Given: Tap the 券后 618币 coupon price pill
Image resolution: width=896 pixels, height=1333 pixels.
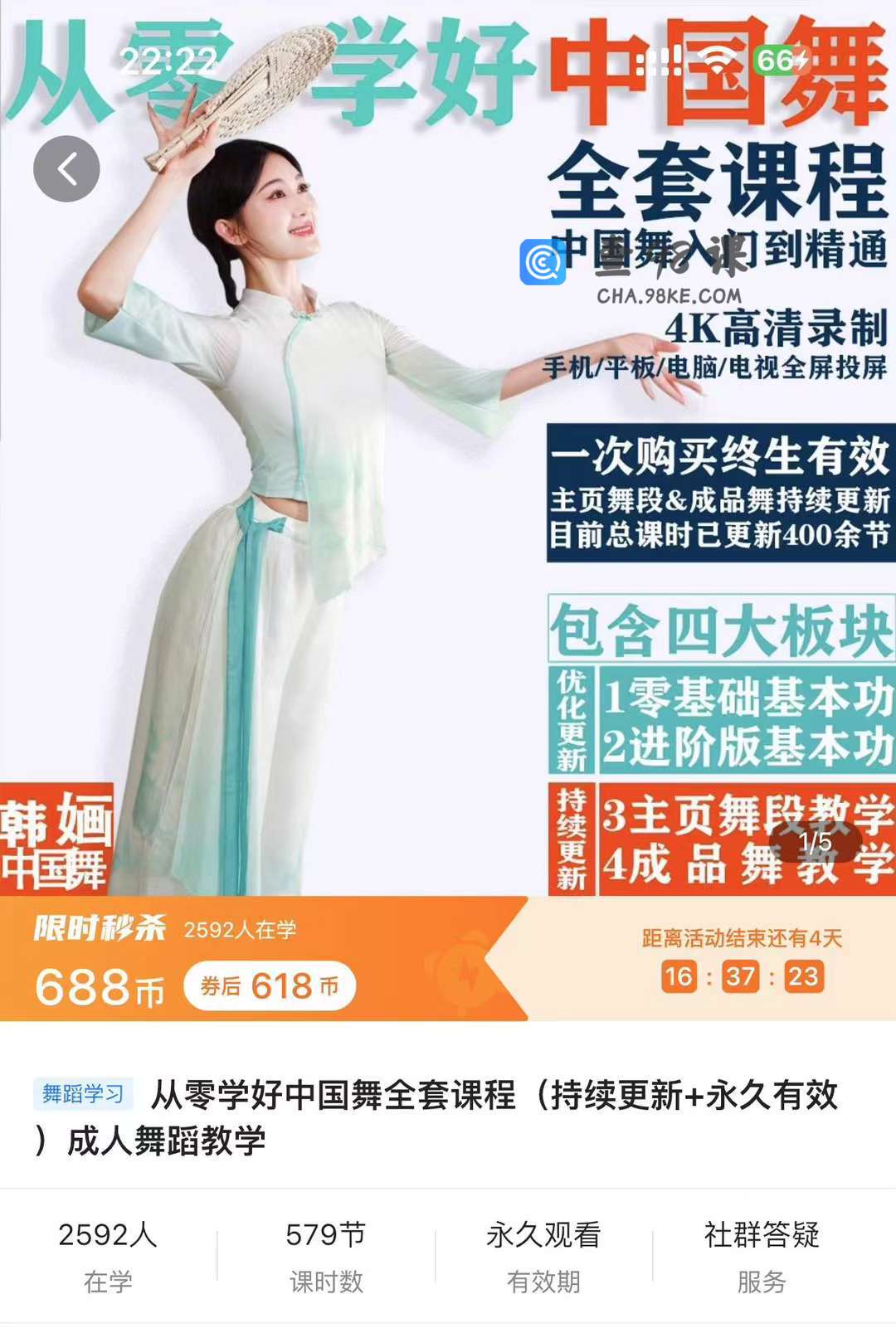Looking at the screenshot, I should [270, 986].
